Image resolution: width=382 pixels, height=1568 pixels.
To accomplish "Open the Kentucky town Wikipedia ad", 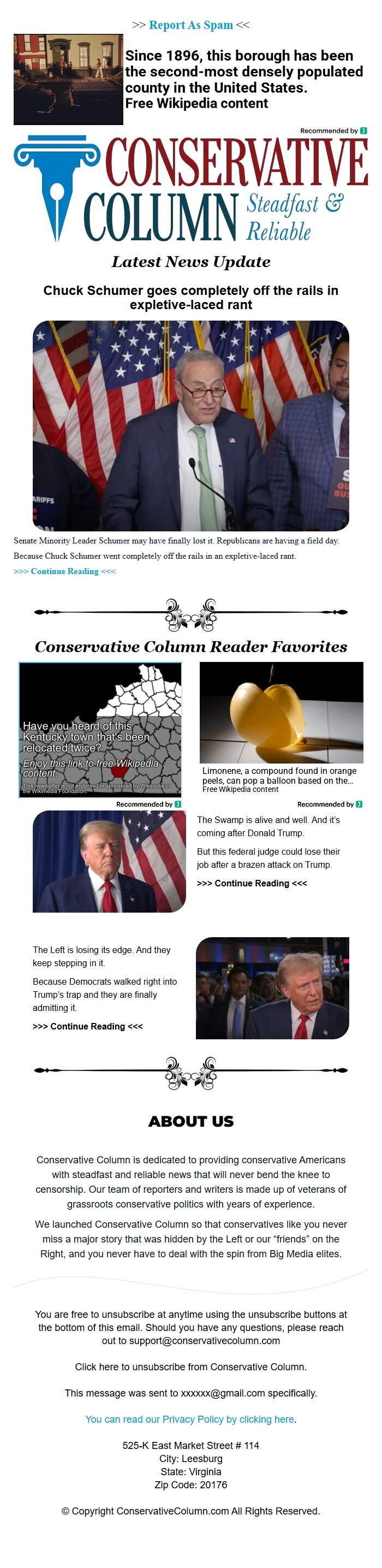I will (x=100, y=729).
